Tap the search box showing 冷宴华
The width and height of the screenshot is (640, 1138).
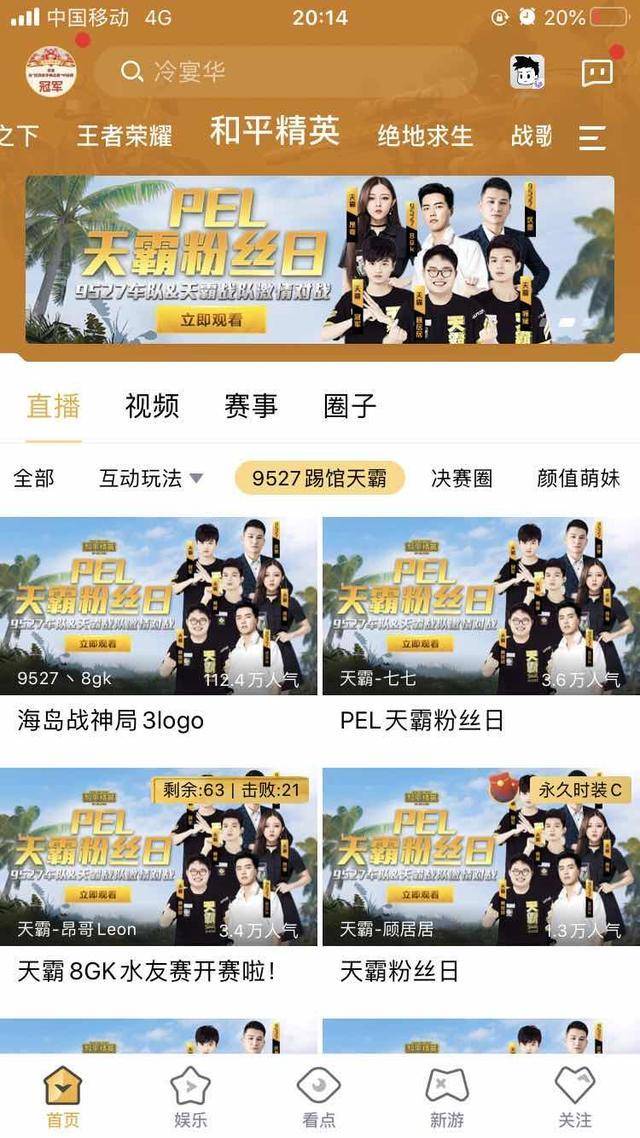[x=290, y=72]
